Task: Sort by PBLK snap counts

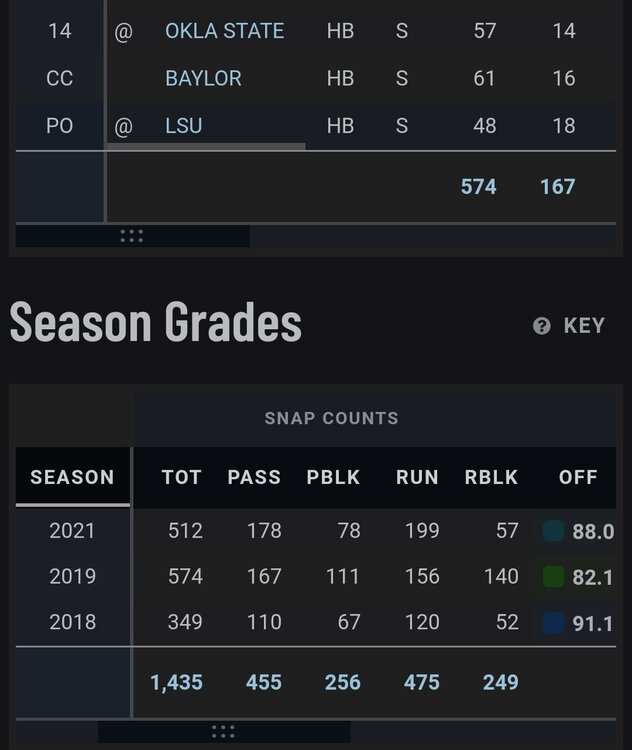Action: 333,477
